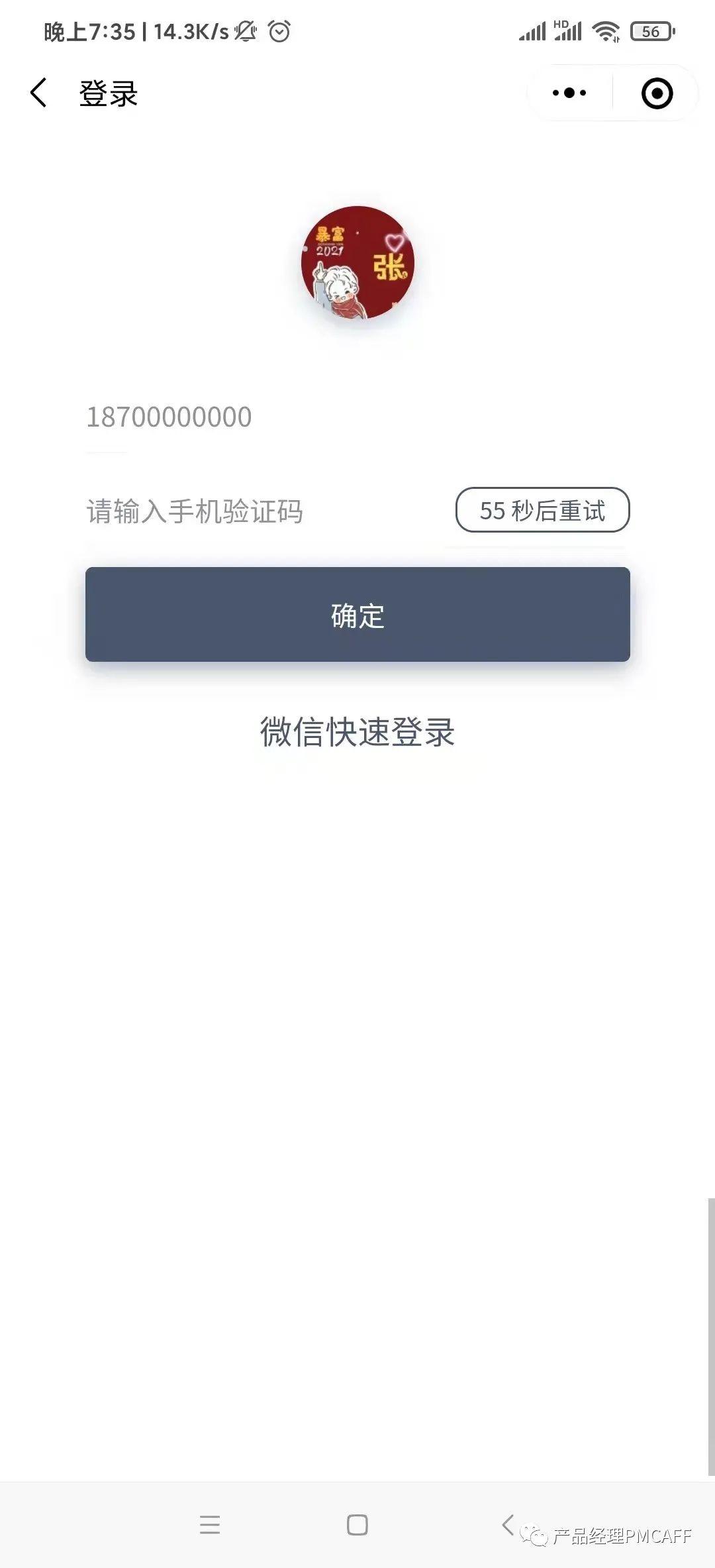The image size is (715, 1568).
Task: Open the mini-program more options menu
Action: pyautogui.click(x=568, y=93)
